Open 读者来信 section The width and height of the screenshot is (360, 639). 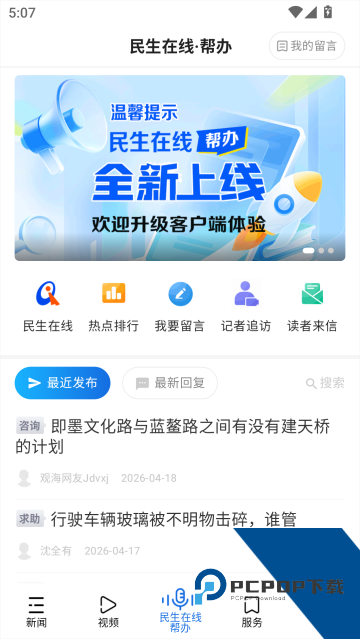[x=312, y=306]
